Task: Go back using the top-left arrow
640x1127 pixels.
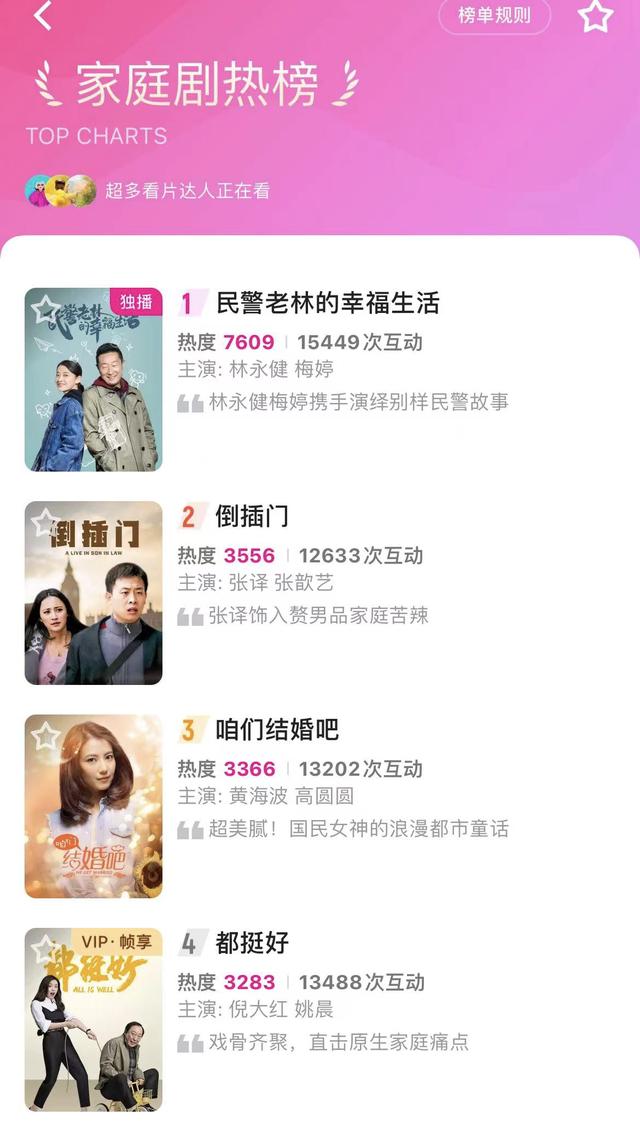Action: (42, 15)
